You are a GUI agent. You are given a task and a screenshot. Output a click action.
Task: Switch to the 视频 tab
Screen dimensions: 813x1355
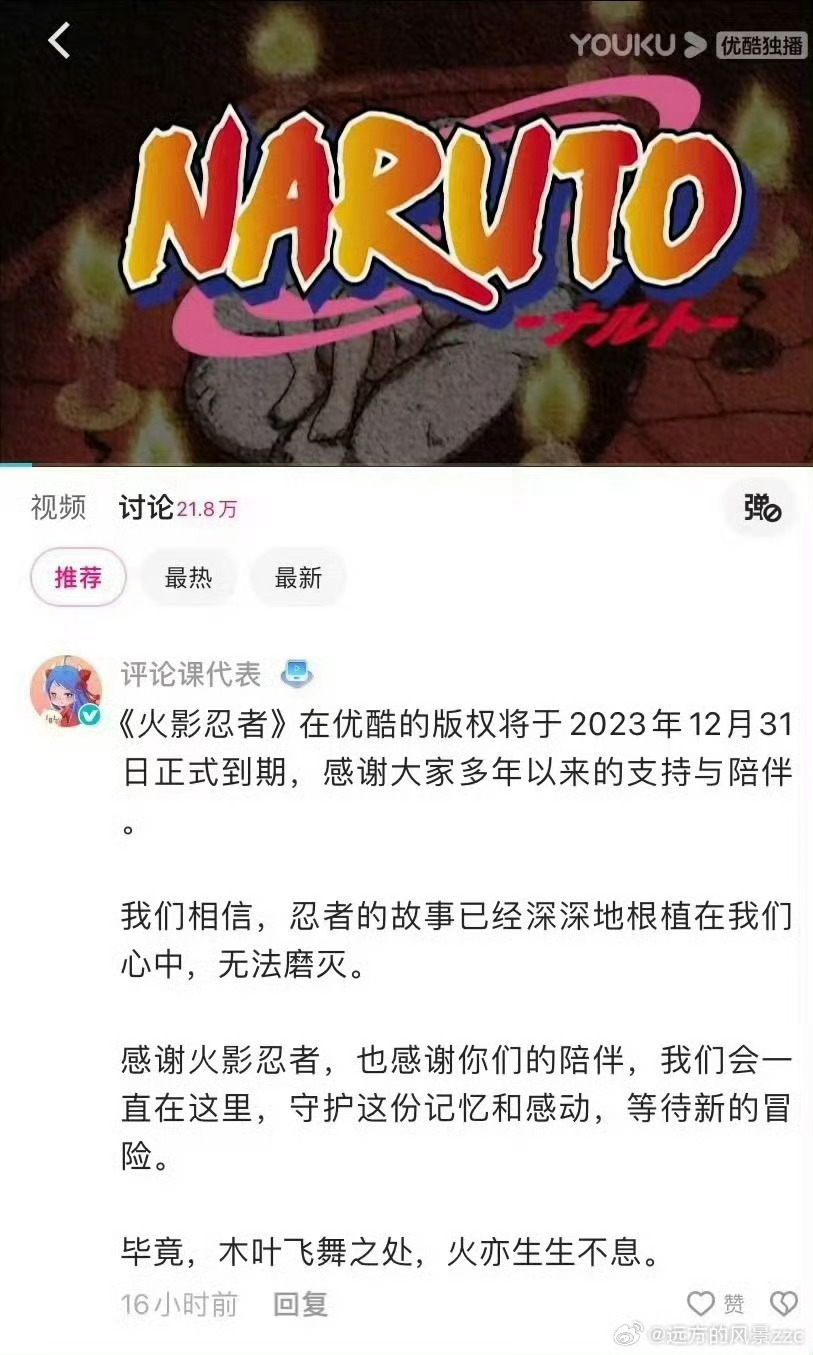pos(58,508)
